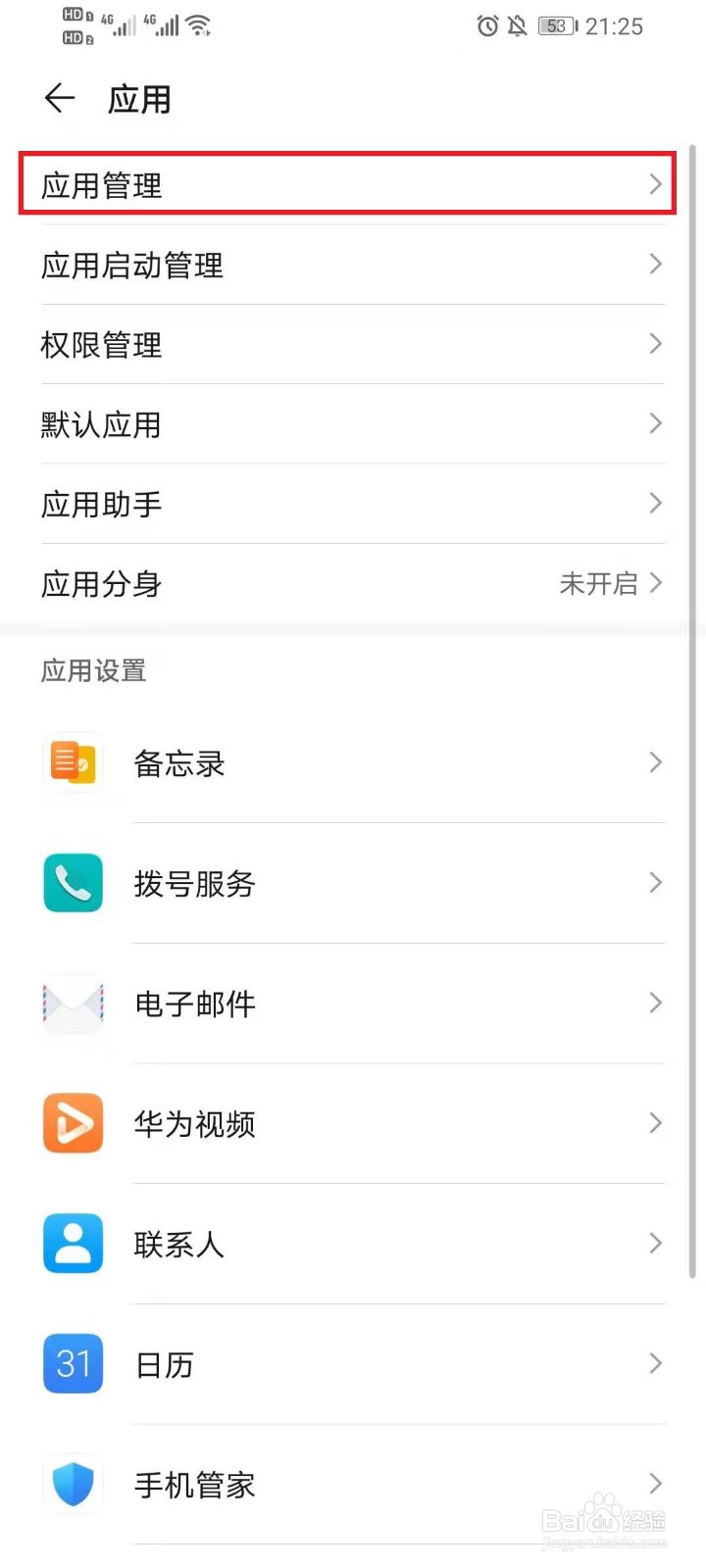Select the 应用设置 section header
The width and height of the screenshot is (706, 1568).
click(x=93, y=671)
